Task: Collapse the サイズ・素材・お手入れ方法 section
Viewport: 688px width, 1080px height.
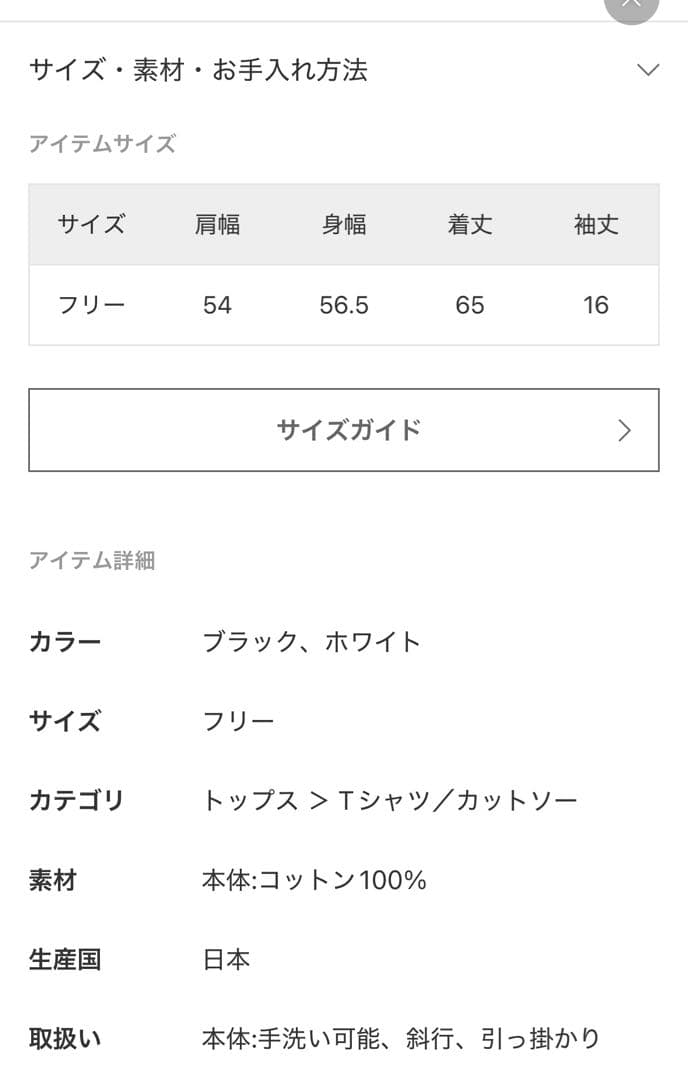Action: pos(648,70)
